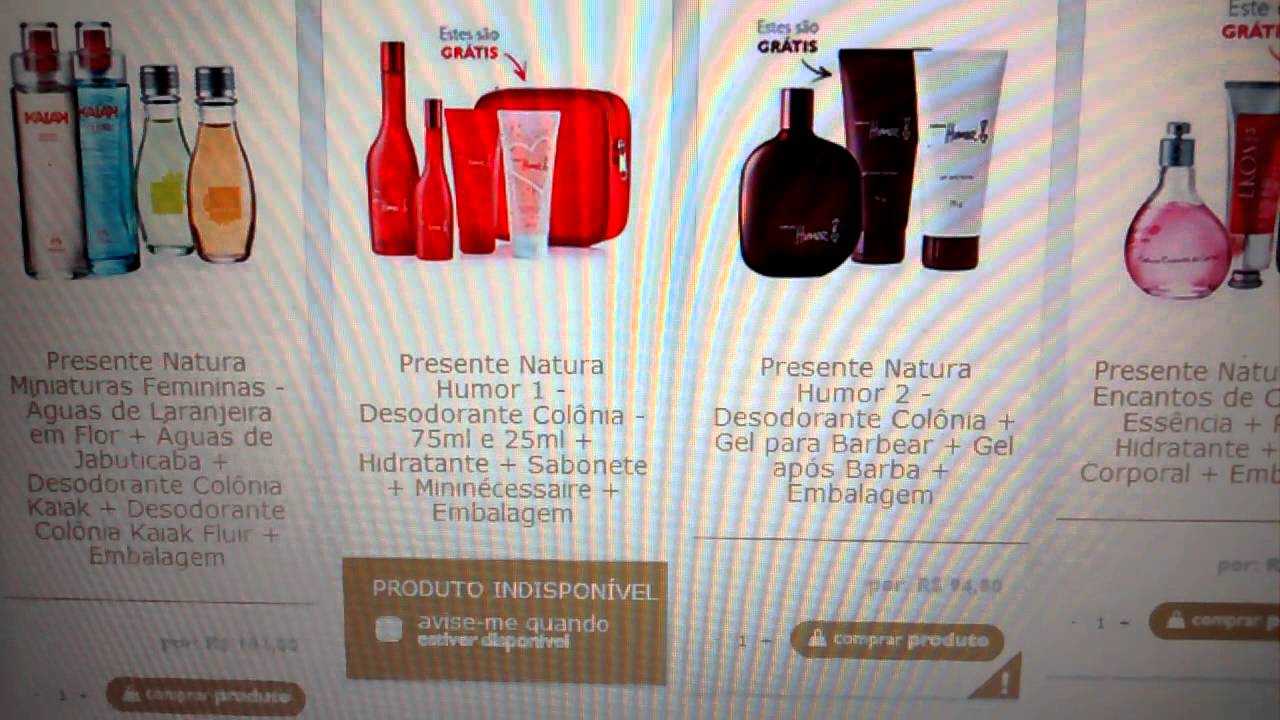Tap comprar produto for Humor 2
This screenshot has width=1280, height=720.
(897, 640)
